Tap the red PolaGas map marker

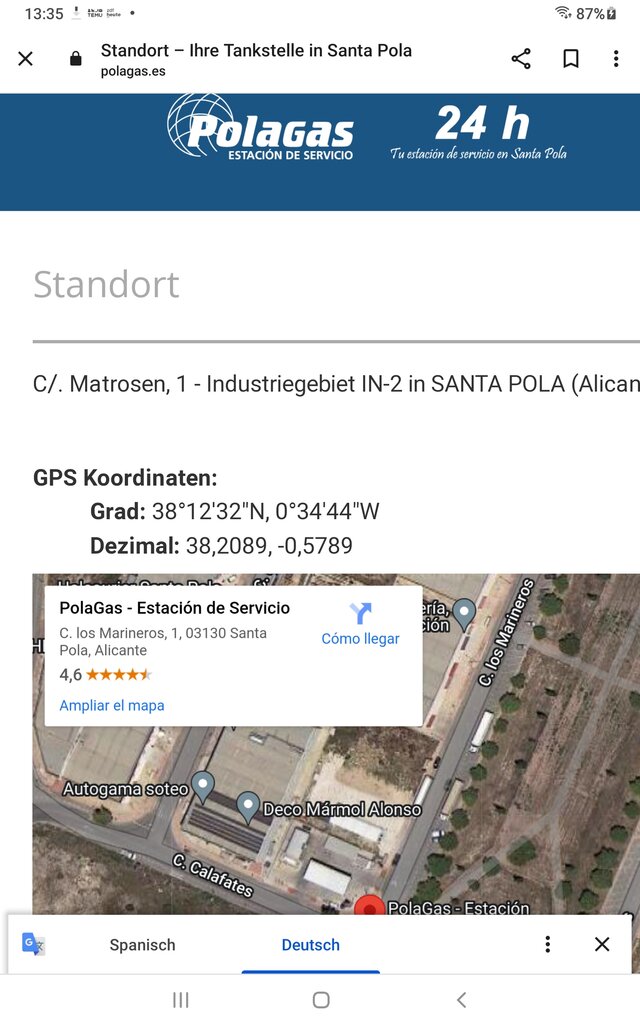click(x=369, y=906)
